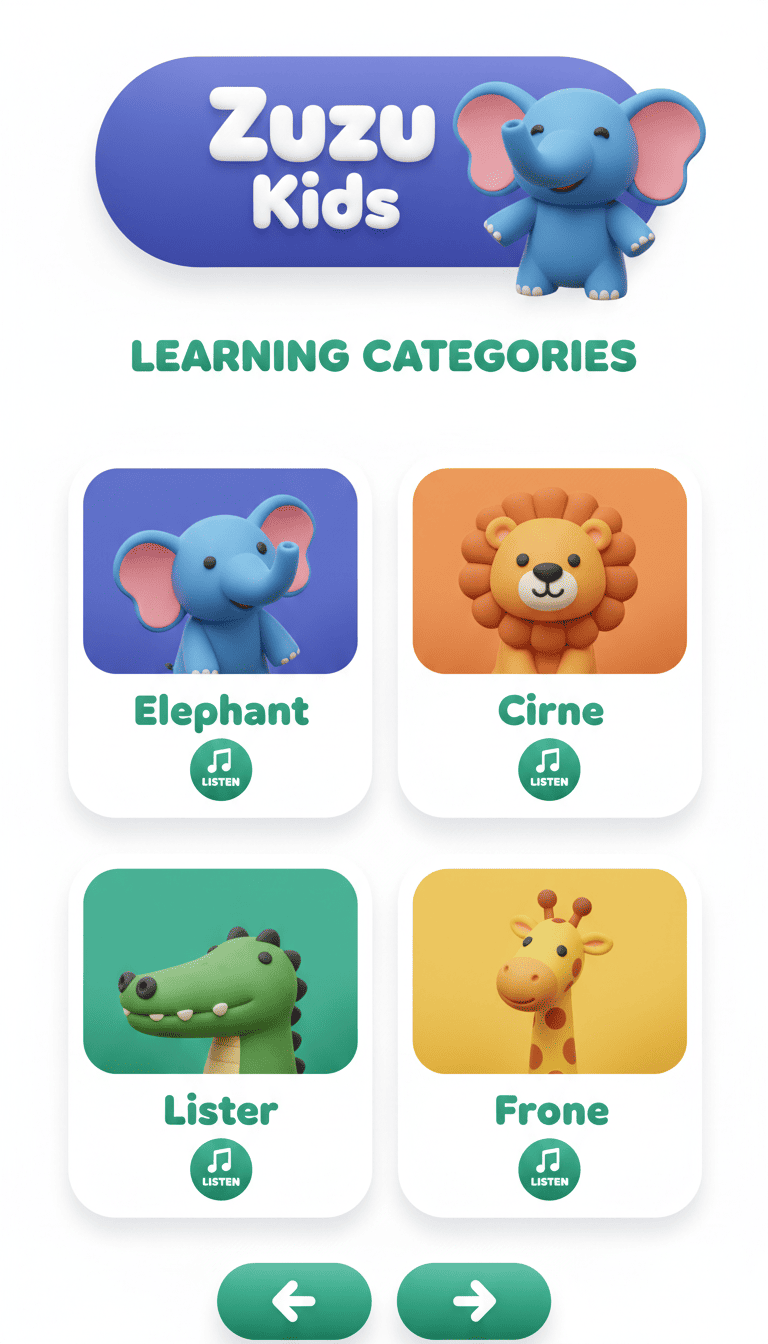Play the Listen sound for Cirne
Viewport: 768px width, 1344px height.
(549, 769)
